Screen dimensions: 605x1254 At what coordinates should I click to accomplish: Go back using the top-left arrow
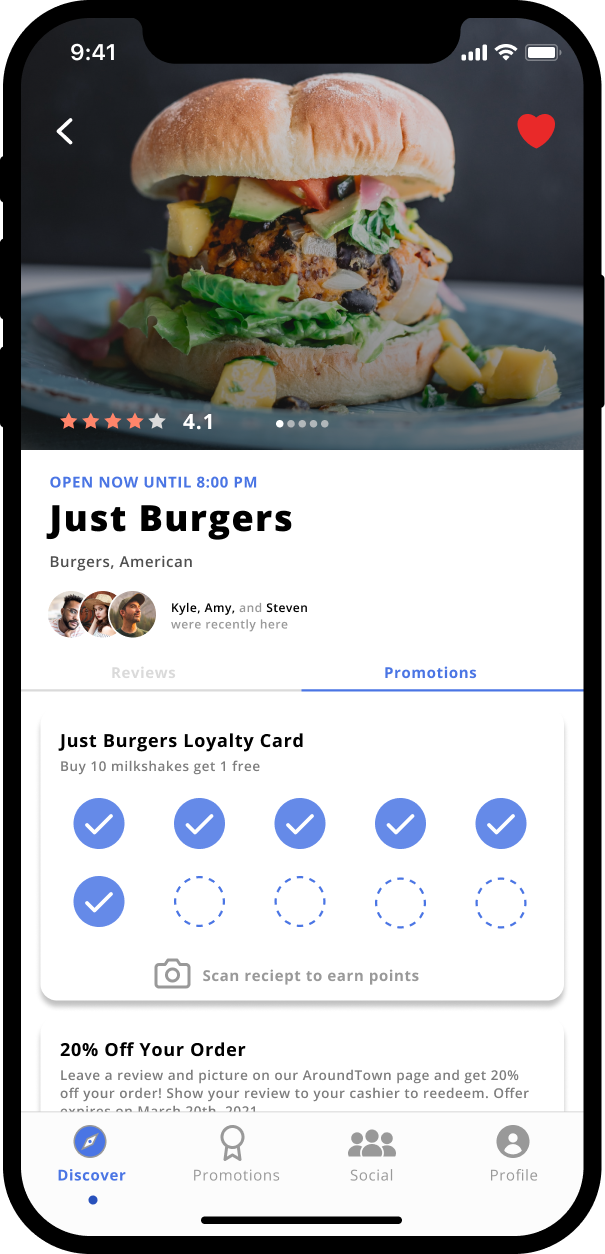[65, 131]
